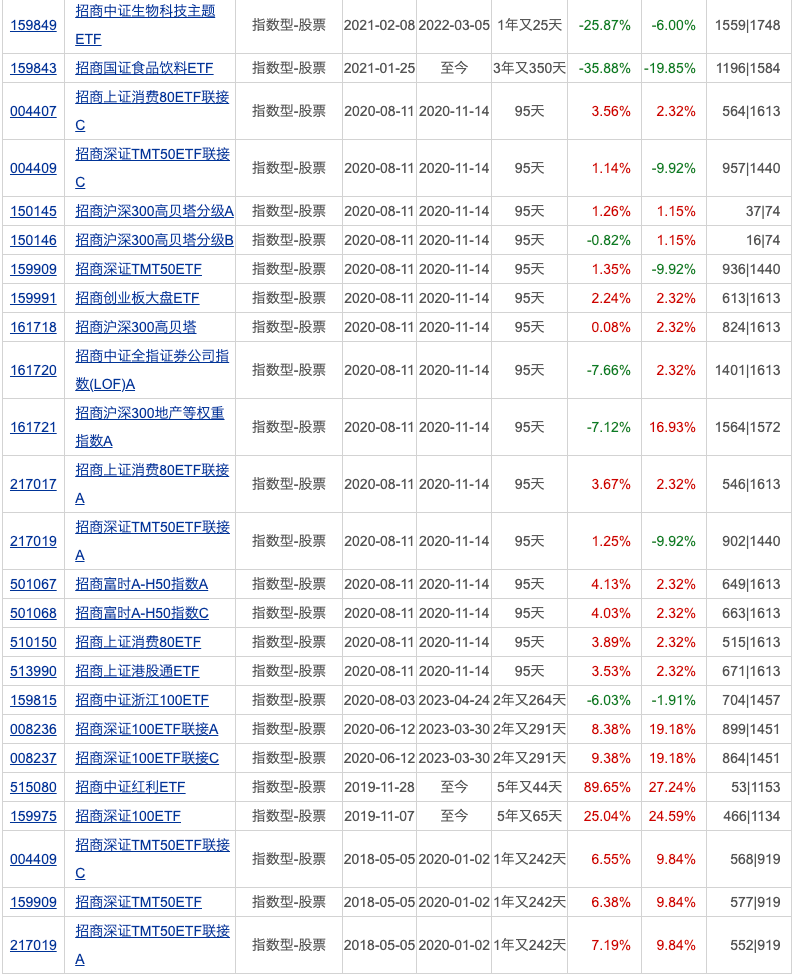This screenshot has width=794, height=978.
Task: Open 招商中证全指证券公司指数(LOF)A link
Action: click(x=152, y=356)
